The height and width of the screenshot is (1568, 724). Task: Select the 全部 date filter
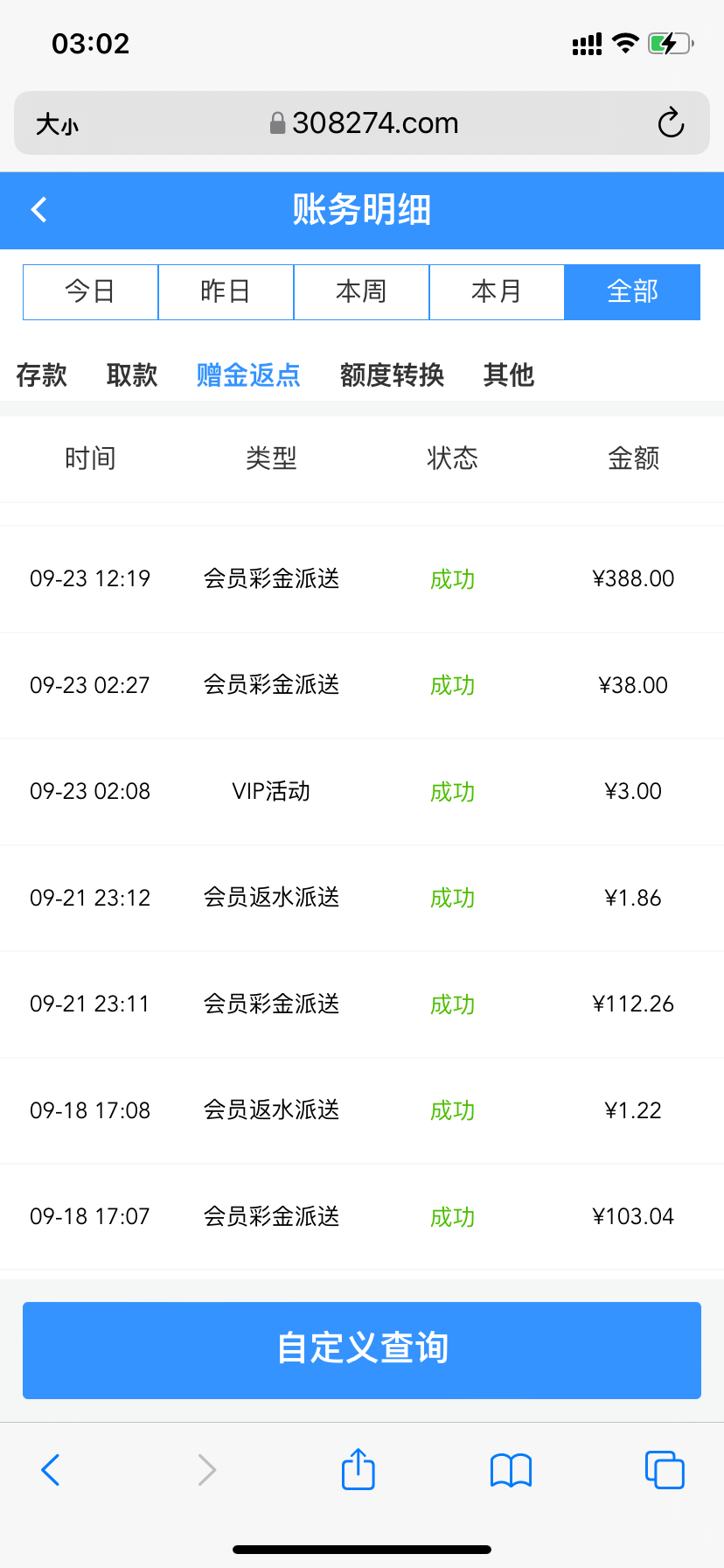(x=632, y=292)
